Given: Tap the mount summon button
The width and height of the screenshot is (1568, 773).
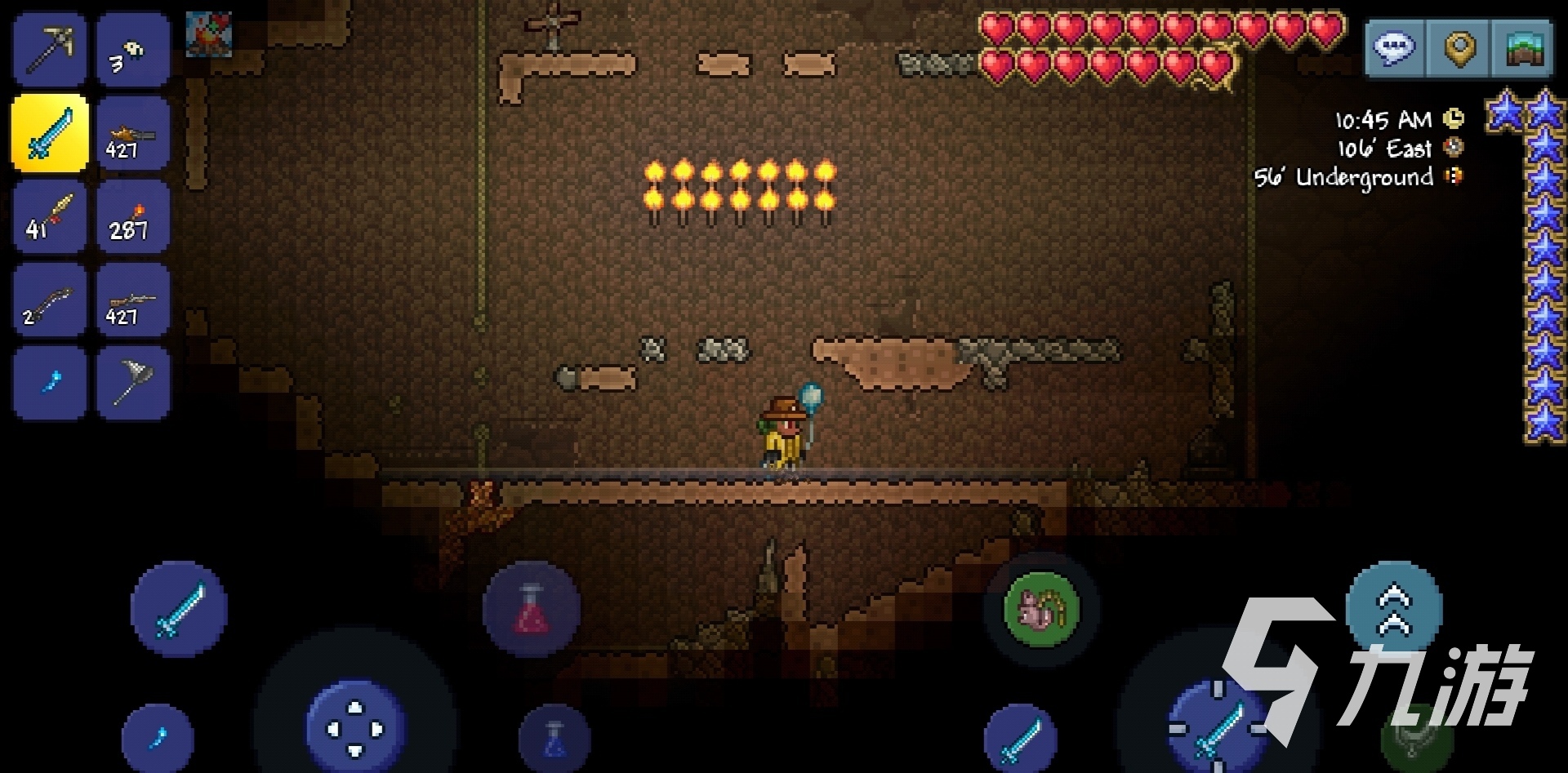Looking at the screenshot, I should (x=1041, y=609).
